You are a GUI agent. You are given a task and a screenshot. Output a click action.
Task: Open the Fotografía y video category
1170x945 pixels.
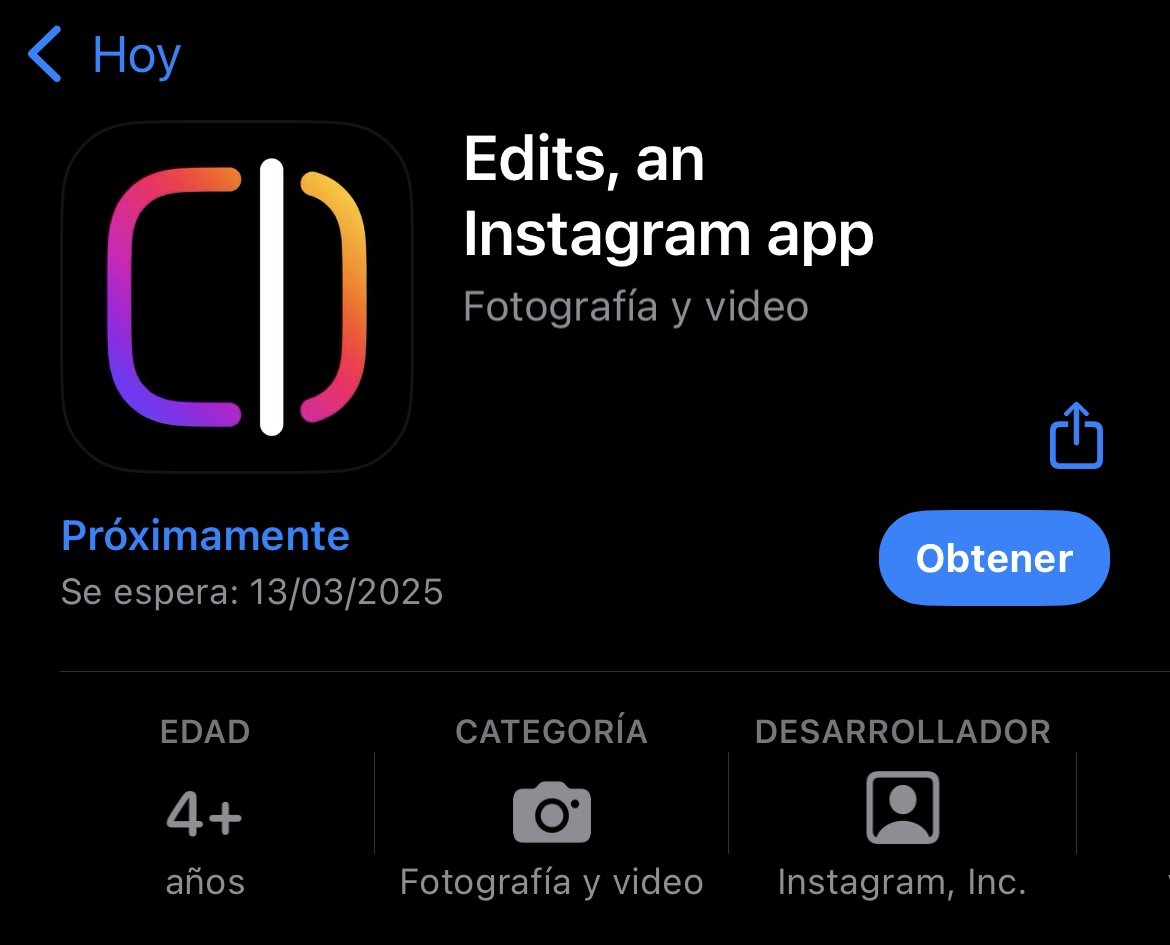(551, 815)
